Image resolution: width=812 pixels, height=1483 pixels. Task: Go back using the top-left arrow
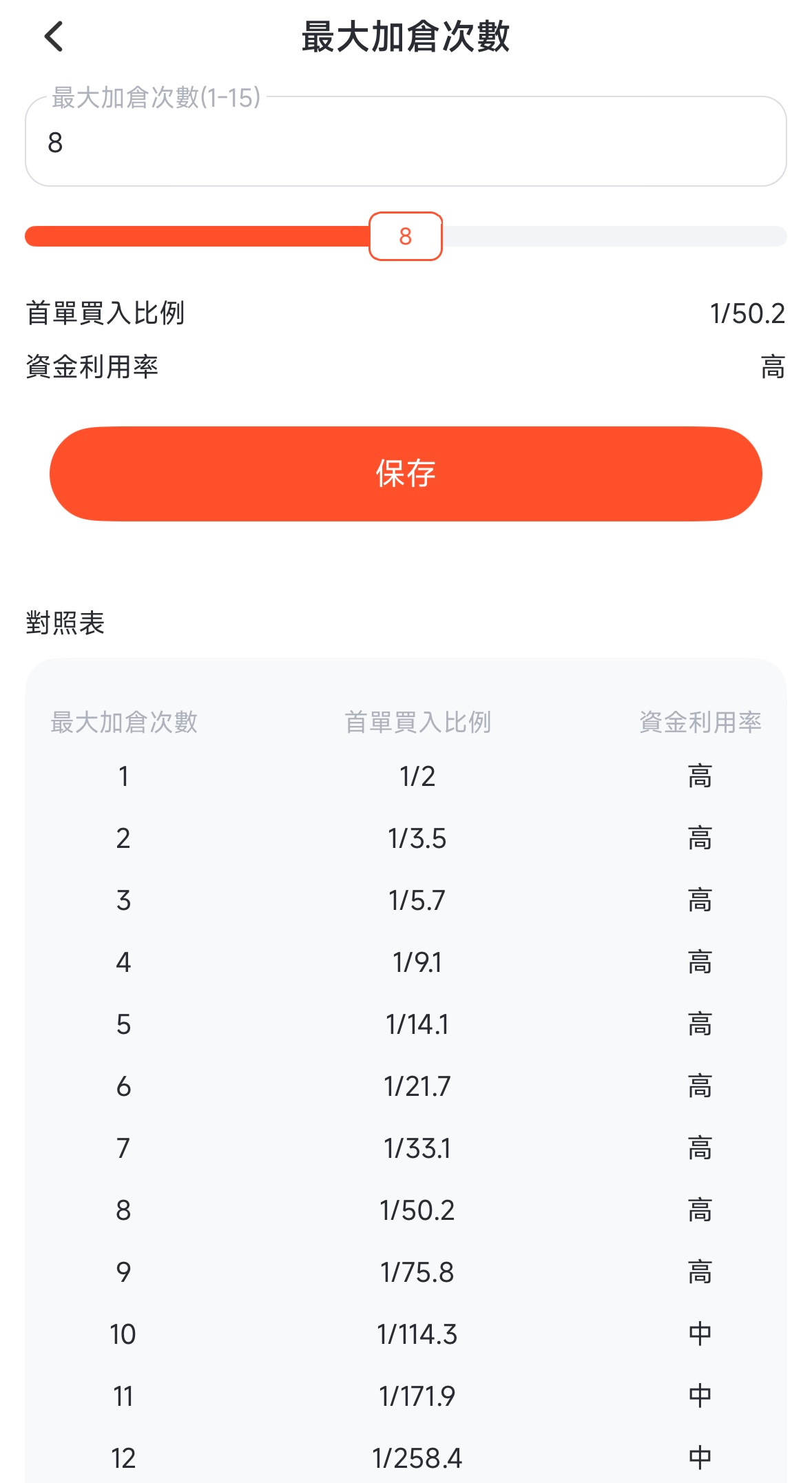tap(54, 37)
